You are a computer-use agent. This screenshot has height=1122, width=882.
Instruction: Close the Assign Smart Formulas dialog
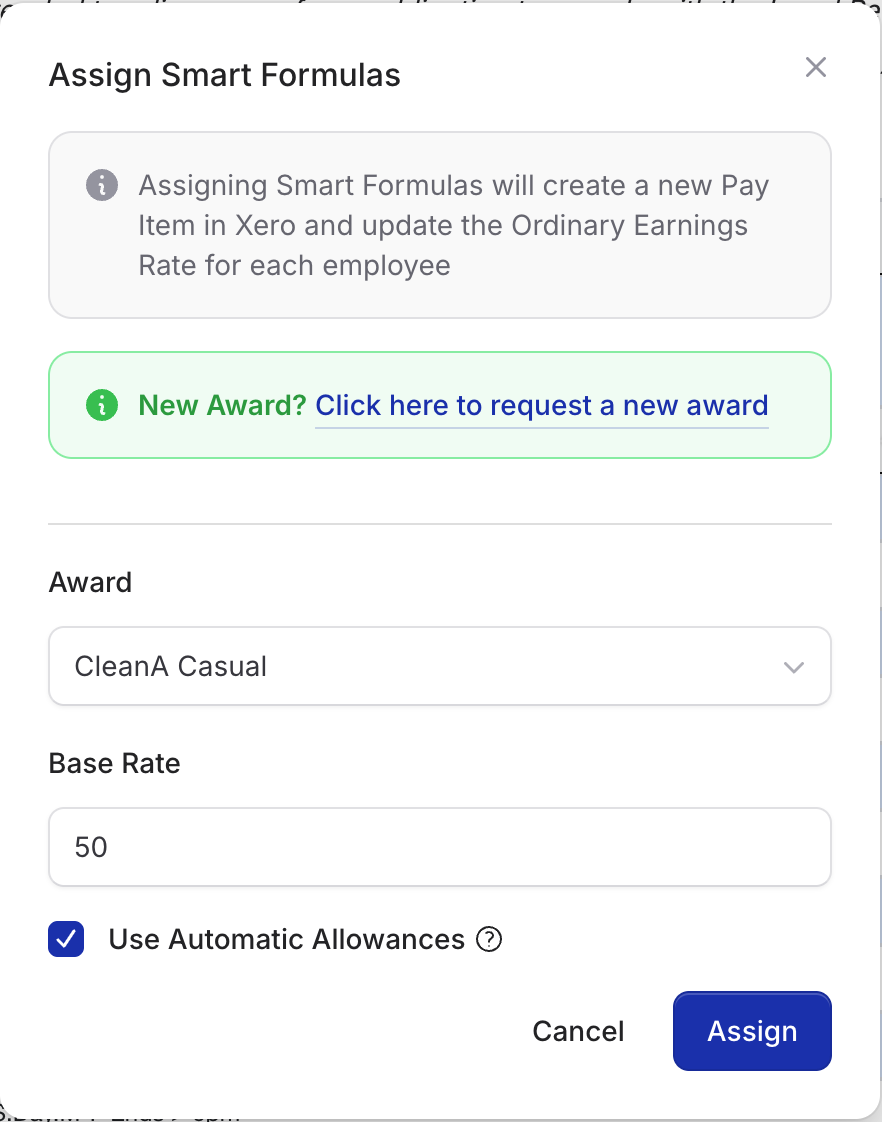816,68
